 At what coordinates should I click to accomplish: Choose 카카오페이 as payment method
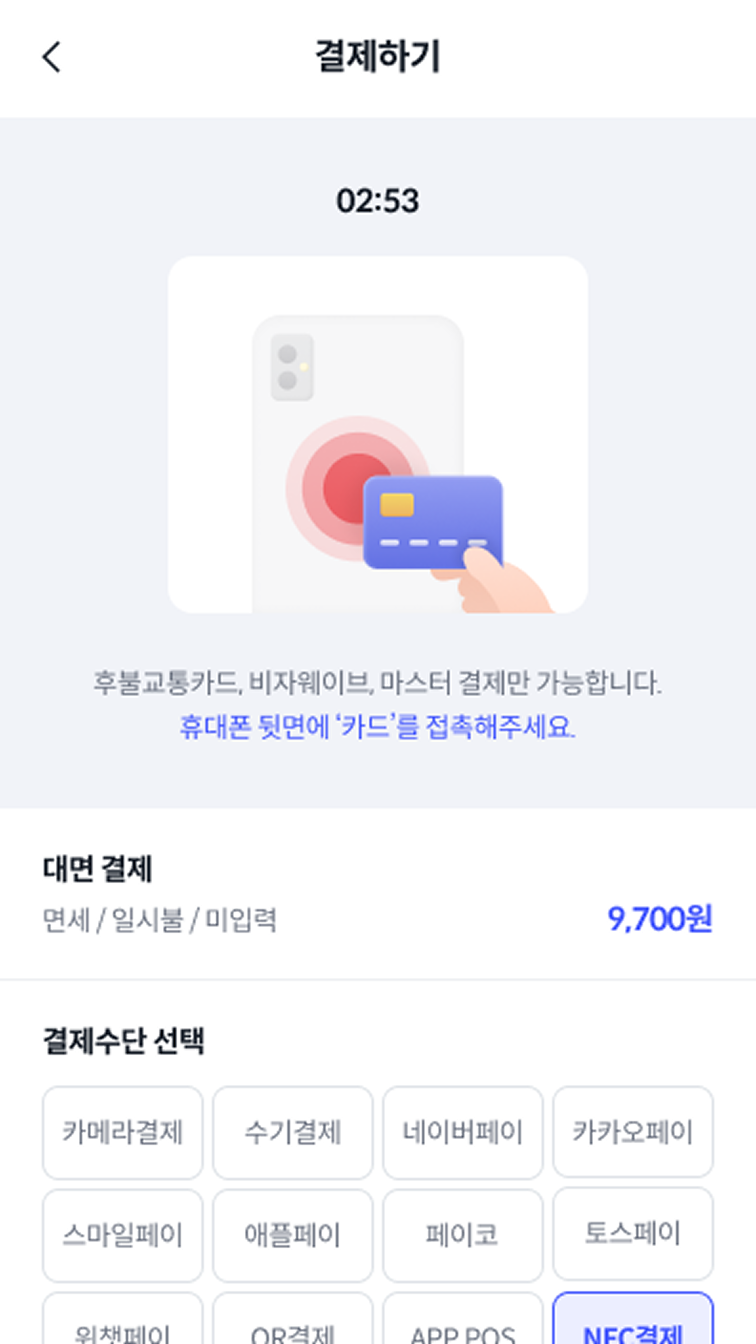coord(632,1133)
